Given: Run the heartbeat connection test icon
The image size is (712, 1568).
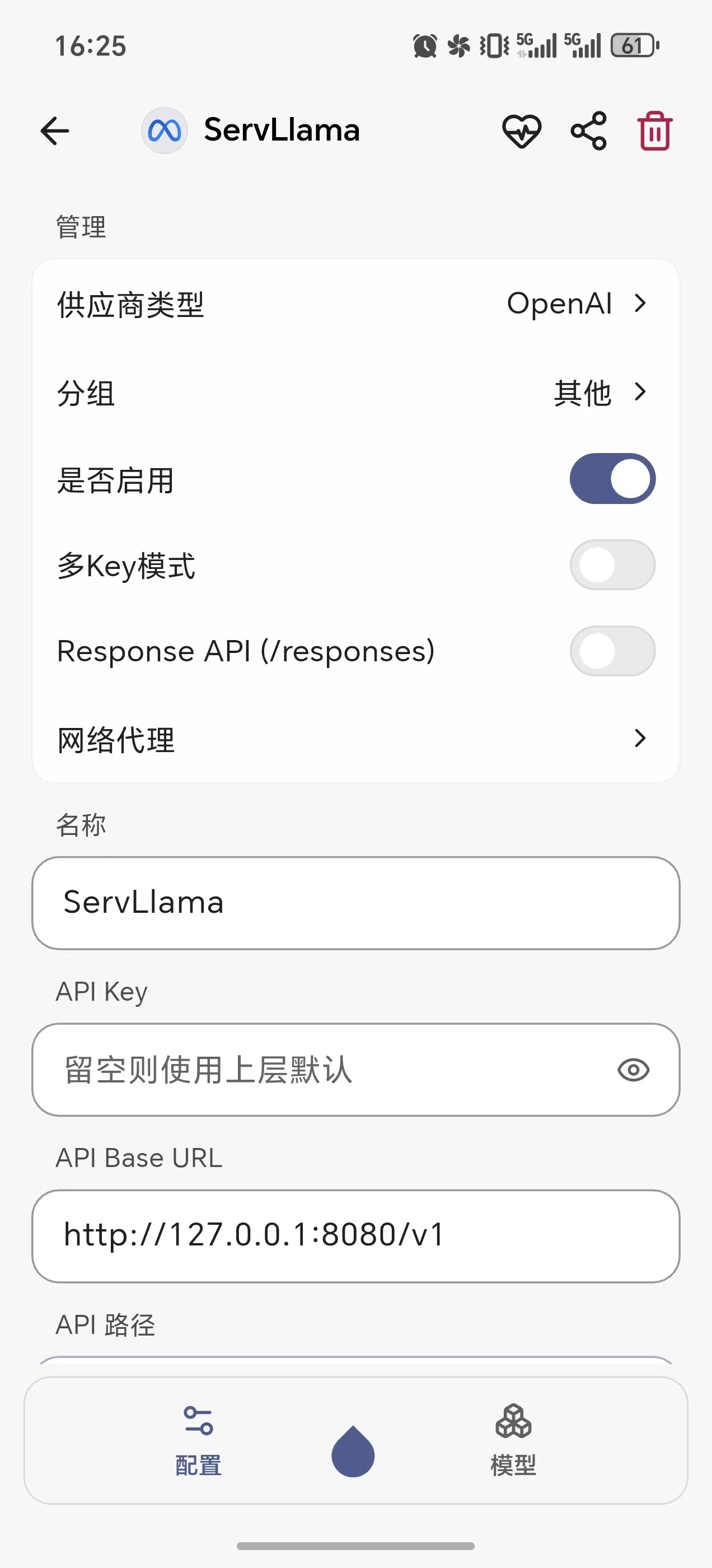Looking at the screenshot, I should [x=522, y=131].
